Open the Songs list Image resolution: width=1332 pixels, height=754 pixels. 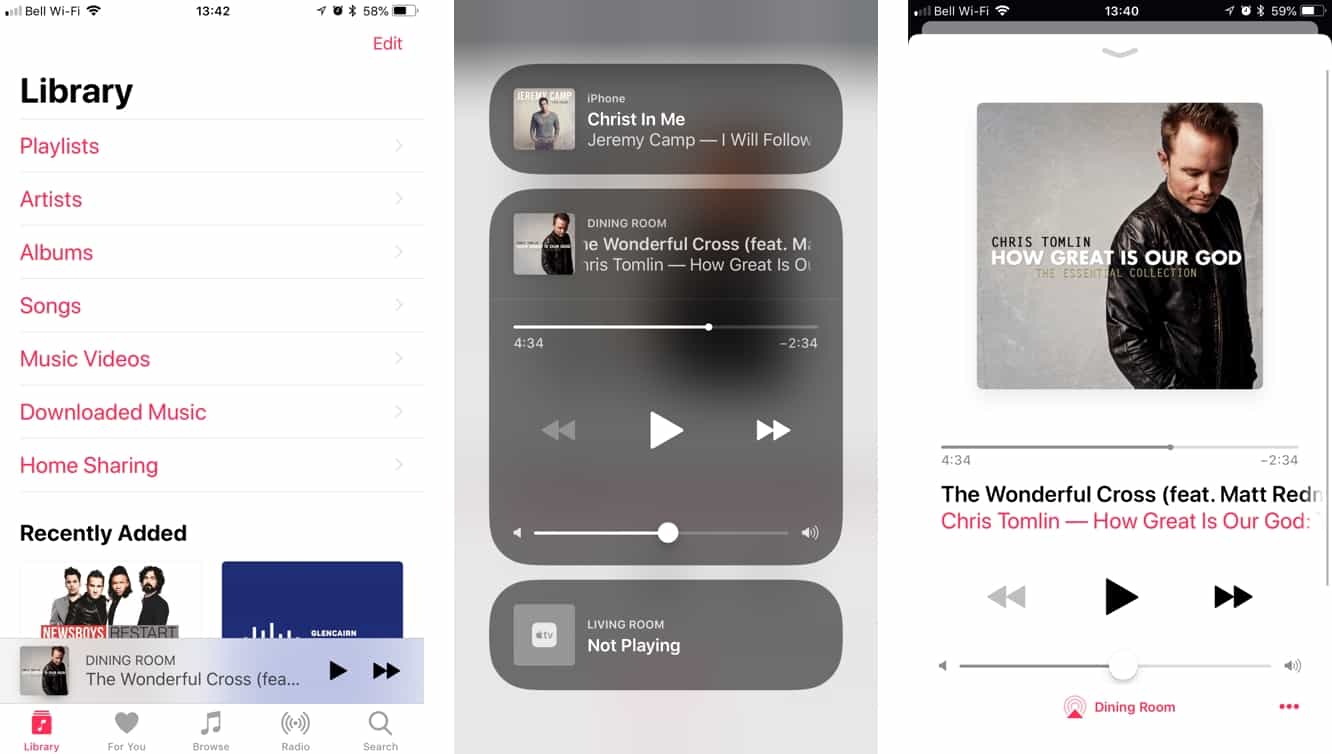coord(51,306)
